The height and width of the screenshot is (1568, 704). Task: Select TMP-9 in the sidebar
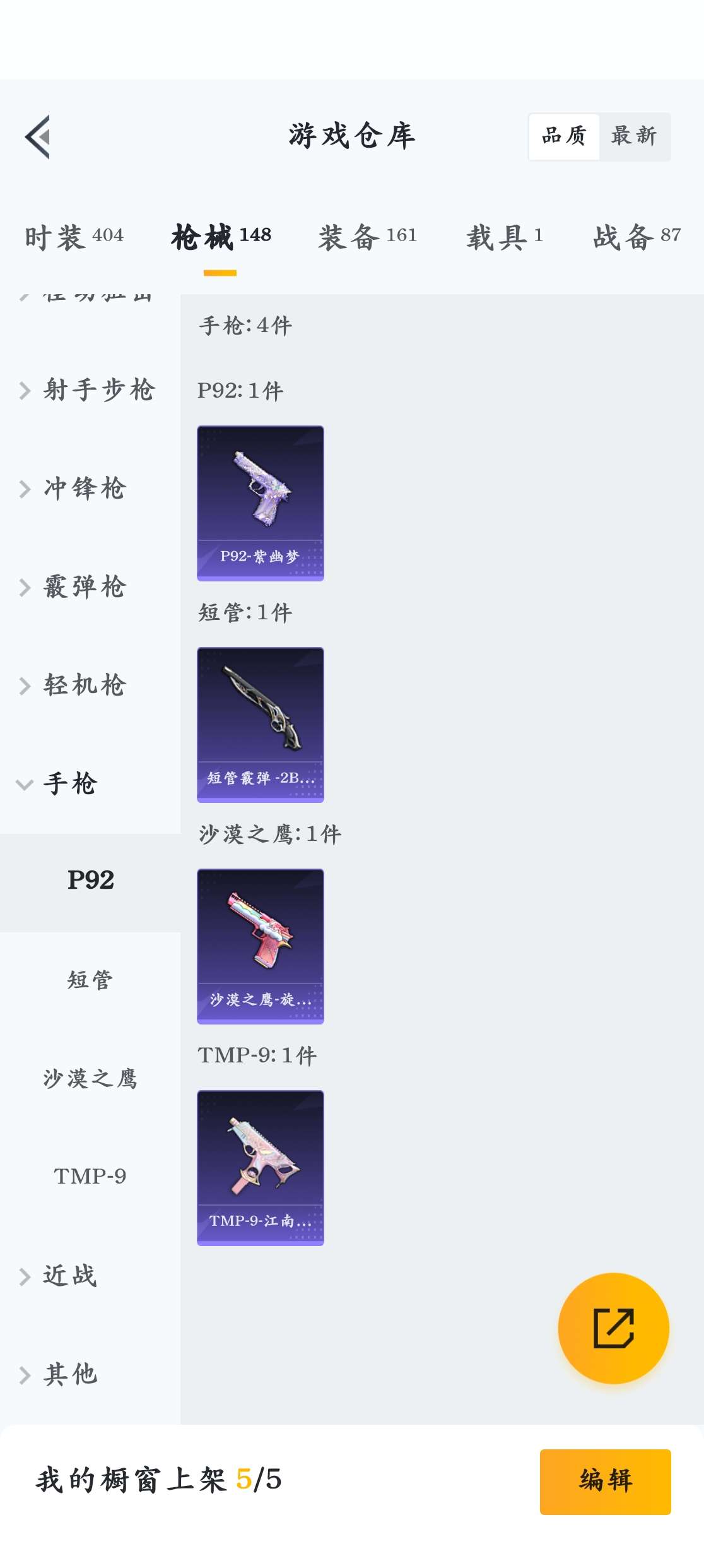tap(90, 1176)
